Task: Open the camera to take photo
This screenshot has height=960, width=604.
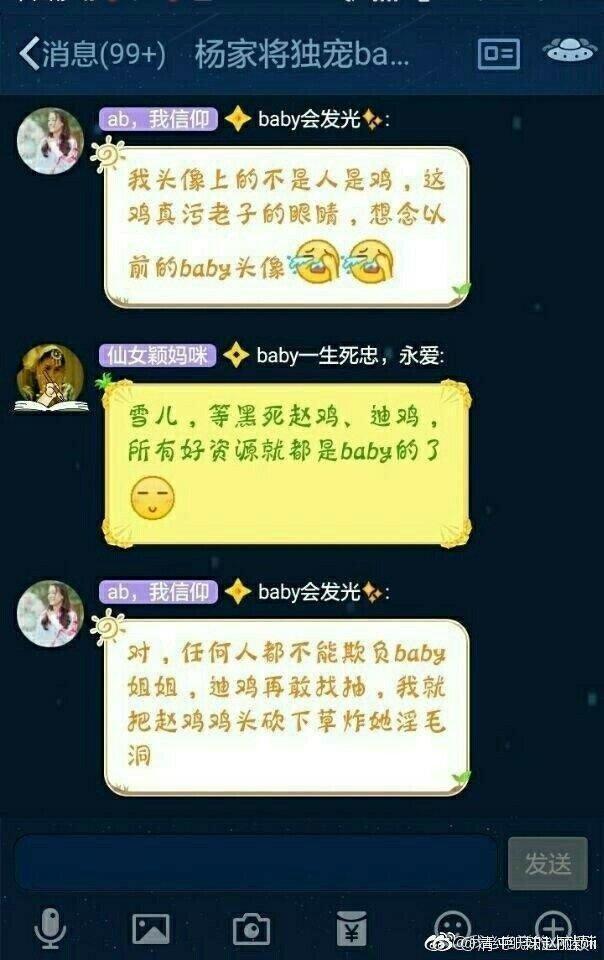Action: point(251,930)
